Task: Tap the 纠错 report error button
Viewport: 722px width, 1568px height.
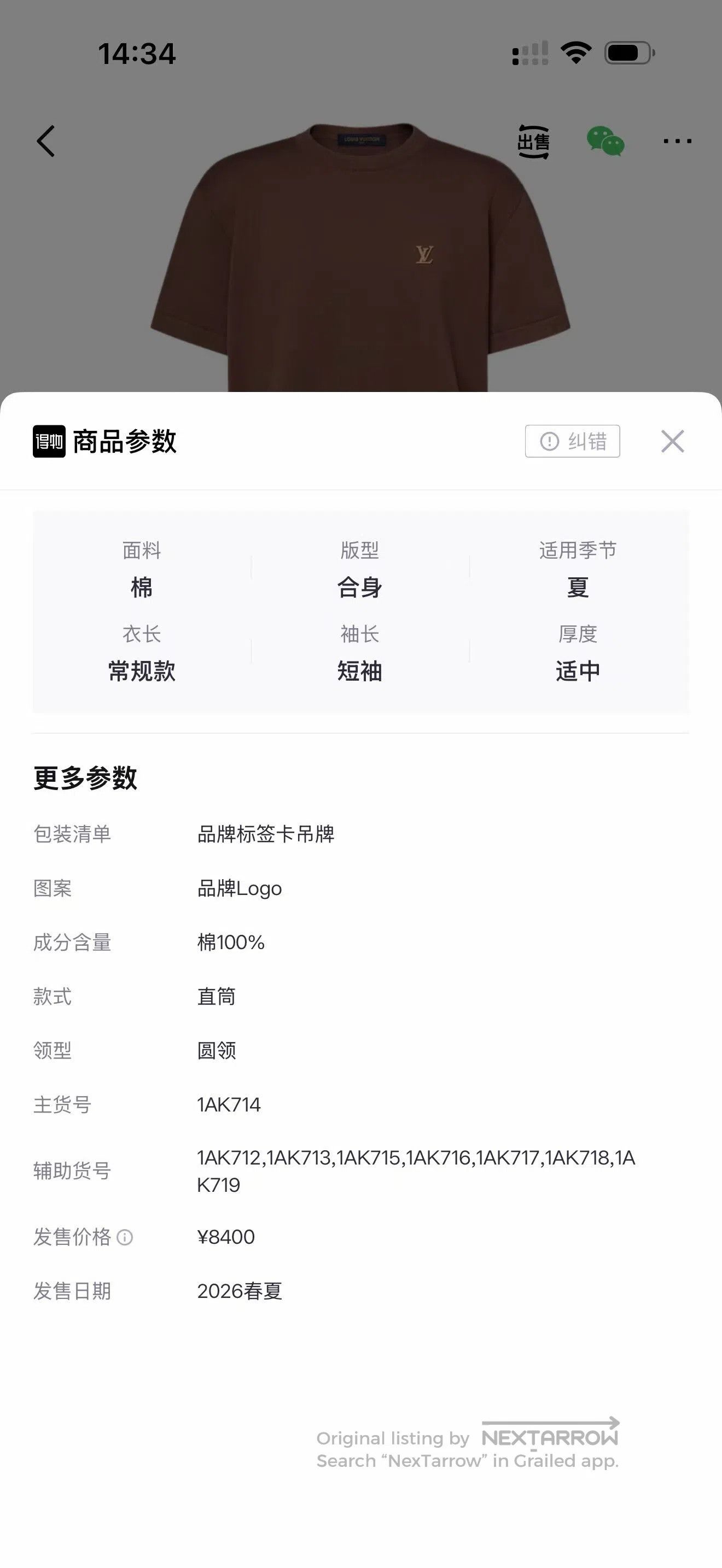Action: pyautogui.click(x=572, y=441)
